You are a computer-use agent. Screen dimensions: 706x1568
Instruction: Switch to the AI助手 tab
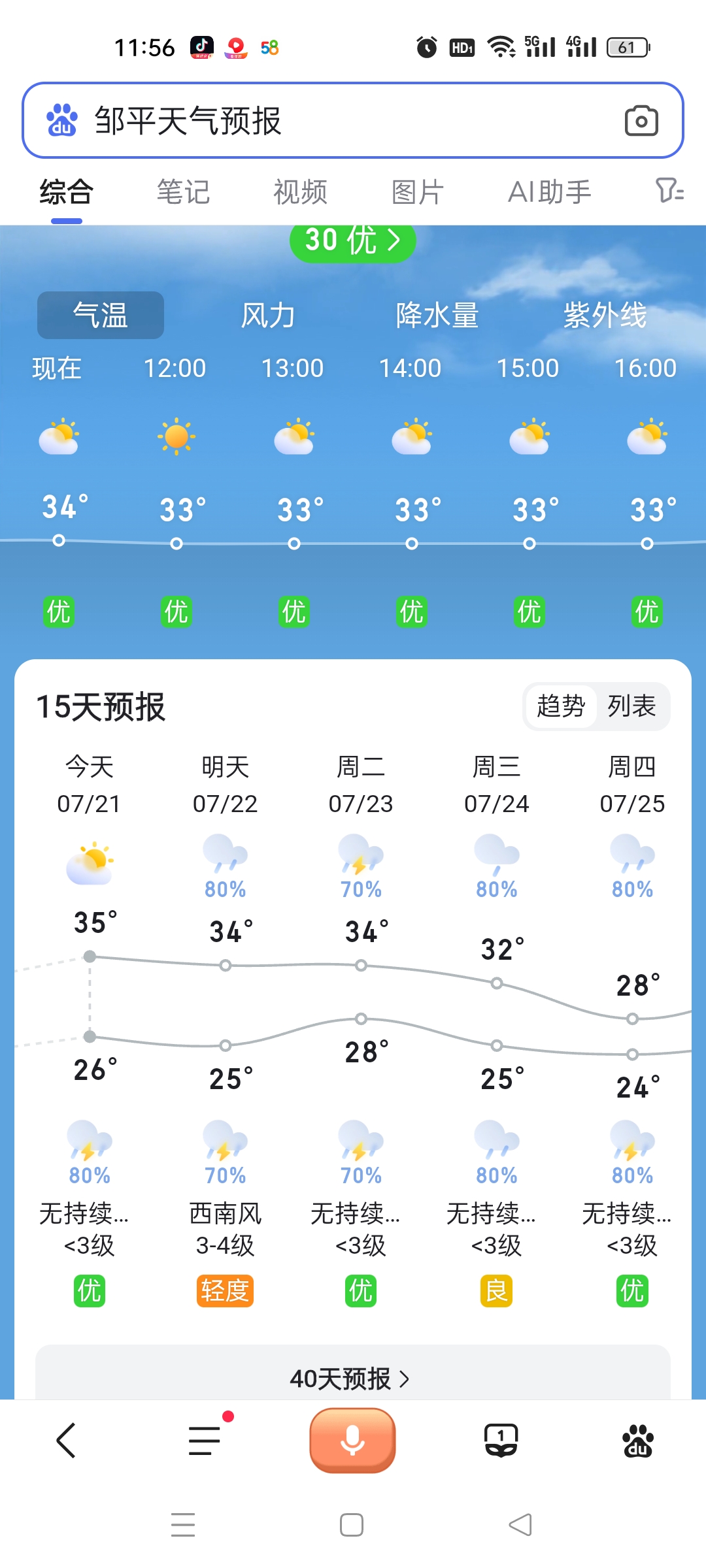(x=549, y=192)
